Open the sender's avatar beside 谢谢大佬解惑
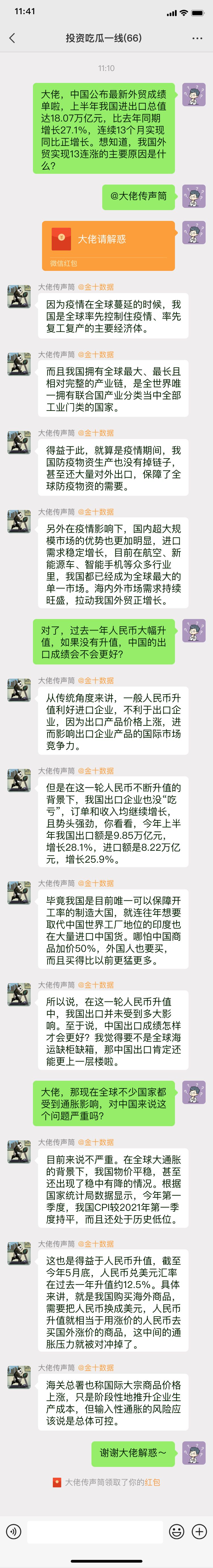The height and width of the screenshot is (1568, 213). click(x=193, y=1452)
